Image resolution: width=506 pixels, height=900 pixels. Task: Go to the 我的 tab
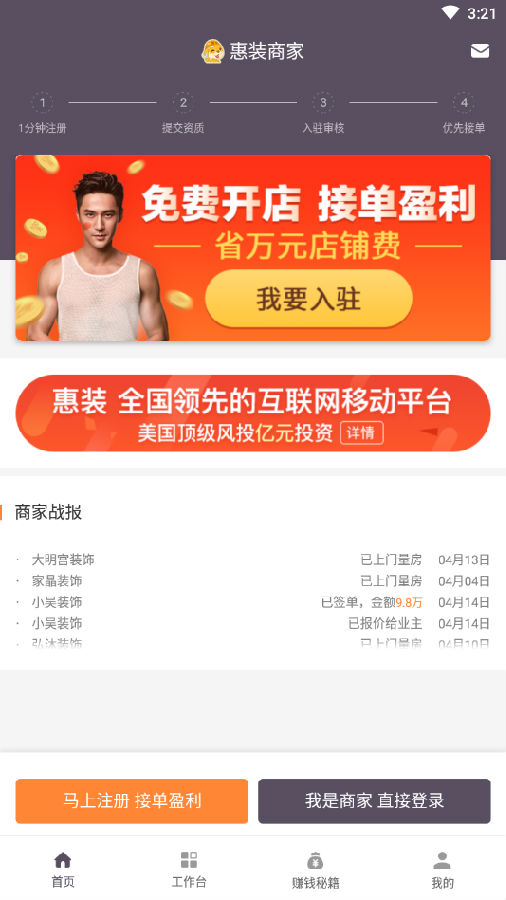tap(442, 869)
